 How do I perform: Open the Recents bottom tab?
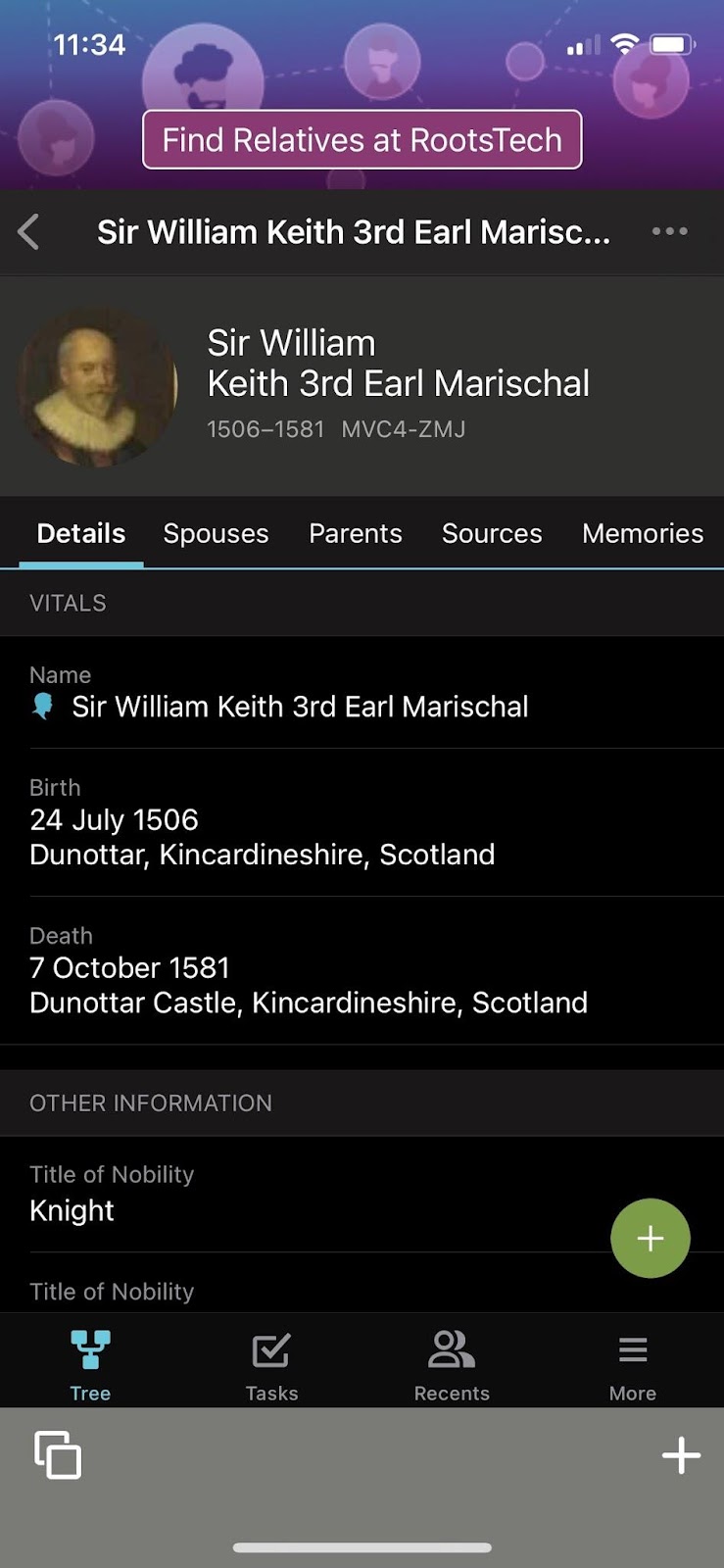pyautogui.click(x=452, y=1364)
